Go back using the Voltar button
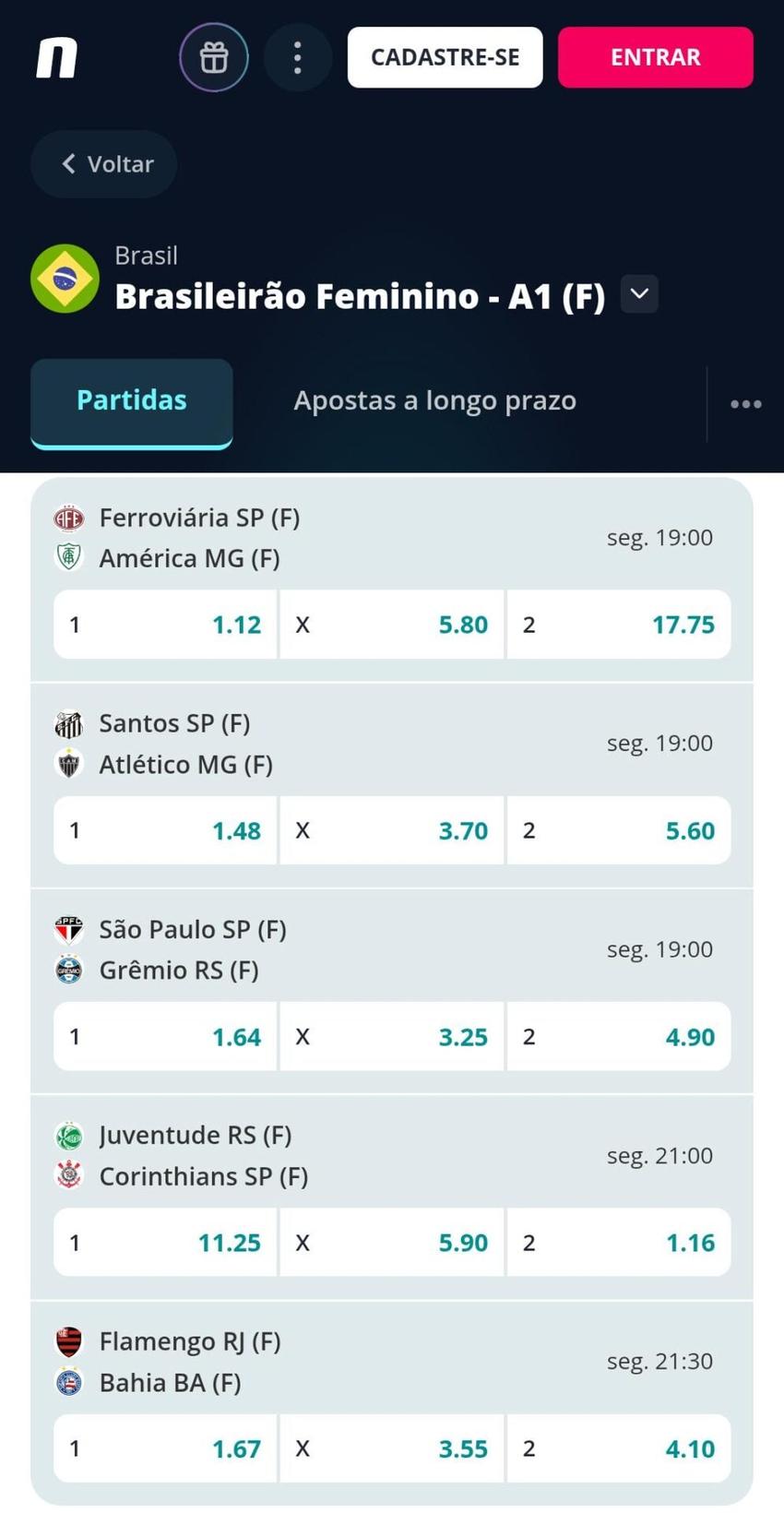Viewport: 784px width, 1513px height. click(103, 163)
